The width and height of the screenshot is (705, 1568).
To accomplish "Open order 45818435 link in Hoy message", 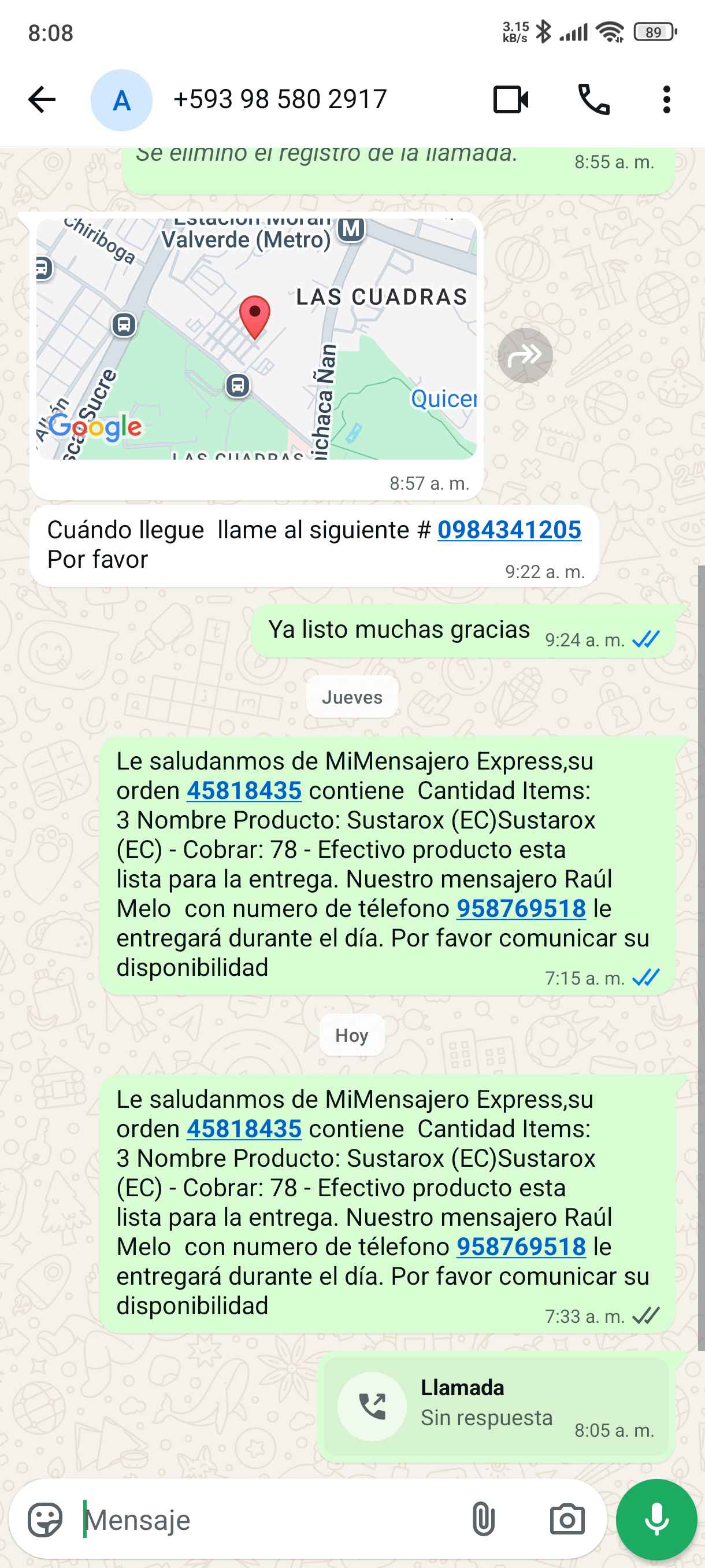I will pos(244,1129).
